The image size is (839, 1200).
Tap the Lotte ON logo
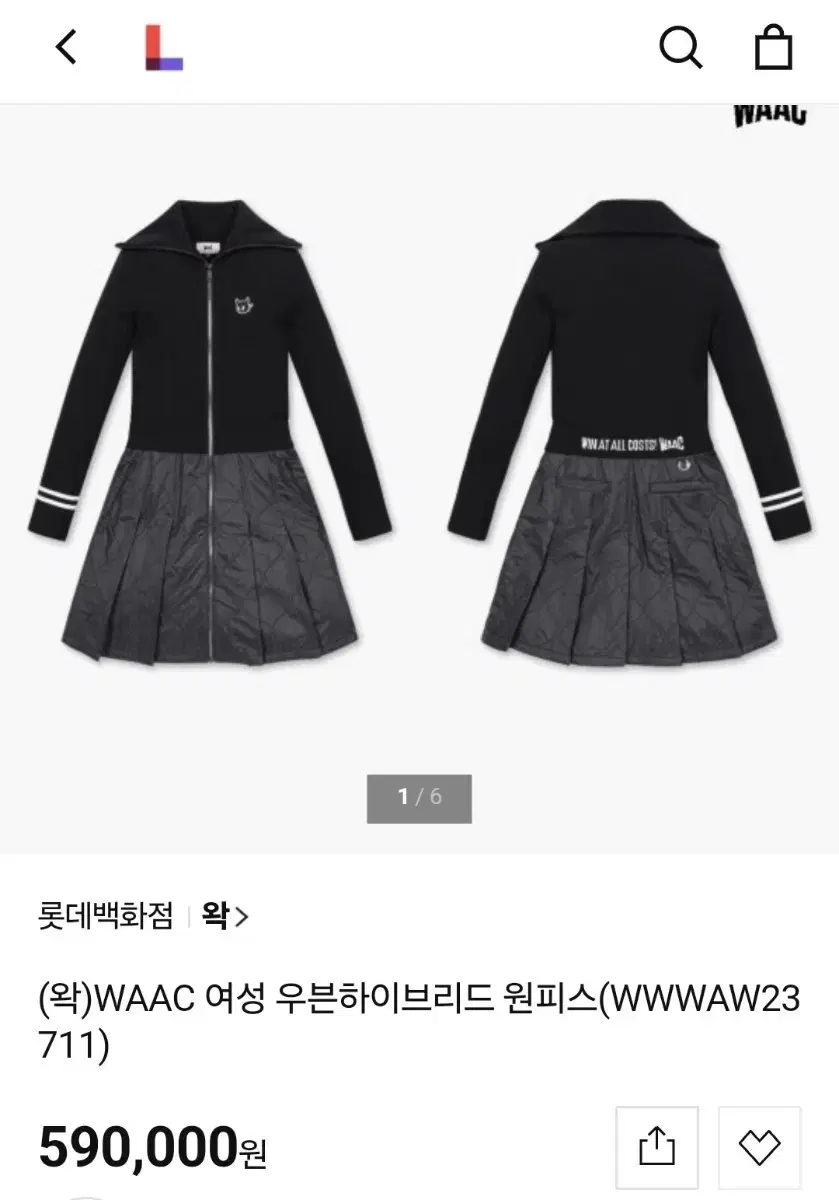coord(163,50)
